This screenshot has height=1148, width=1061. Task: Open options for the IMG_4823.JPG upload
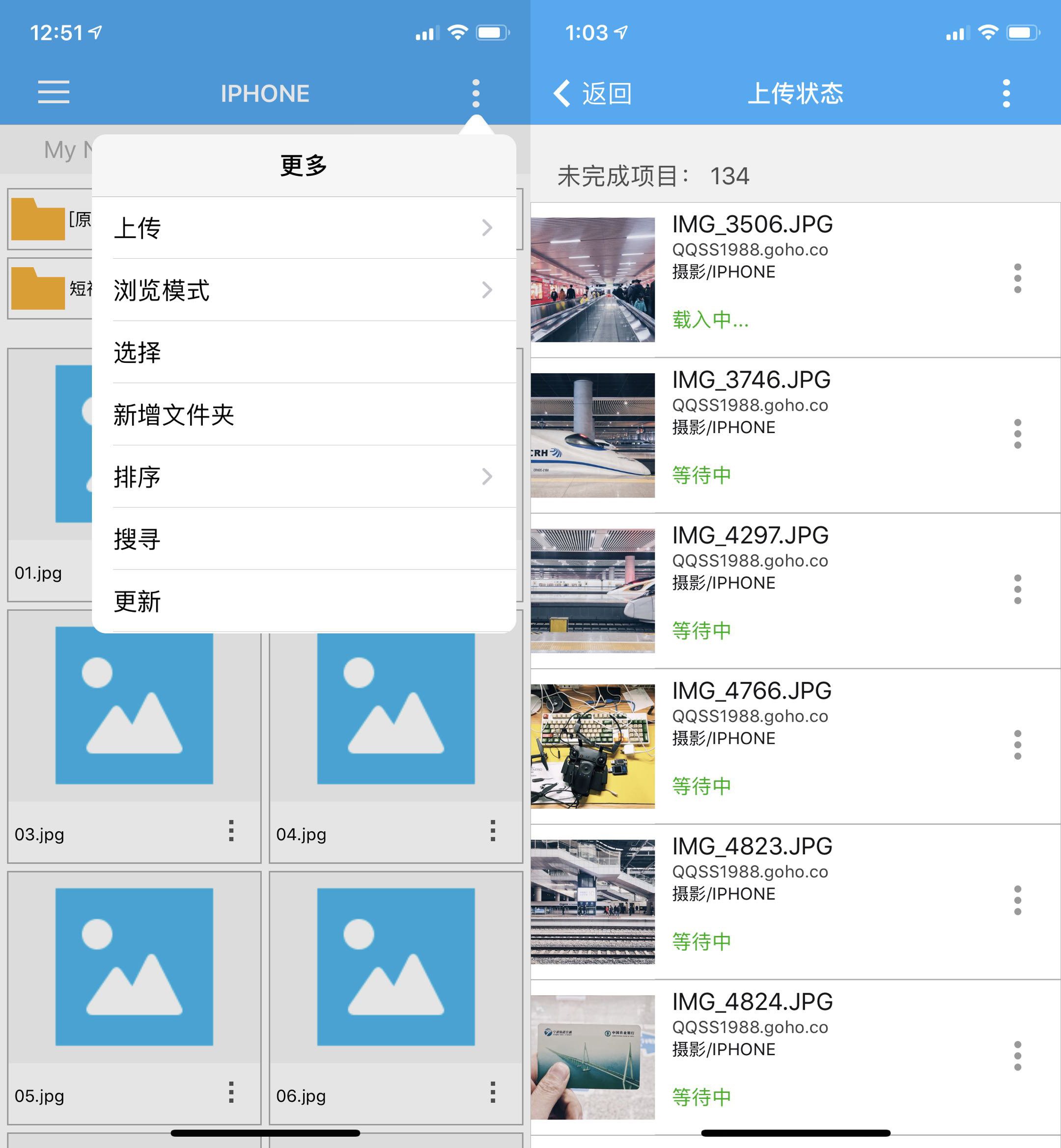[x=1016, y=901]
